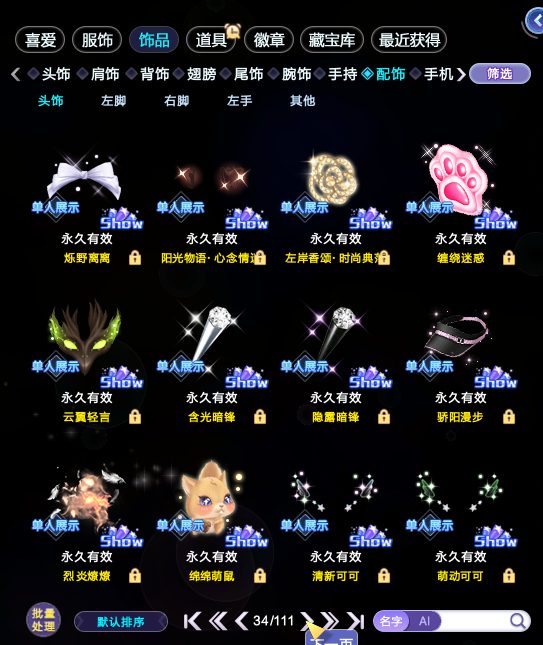Select the 翅膀 subcategory
Viewport: 543px width, 645px height.
196,74
